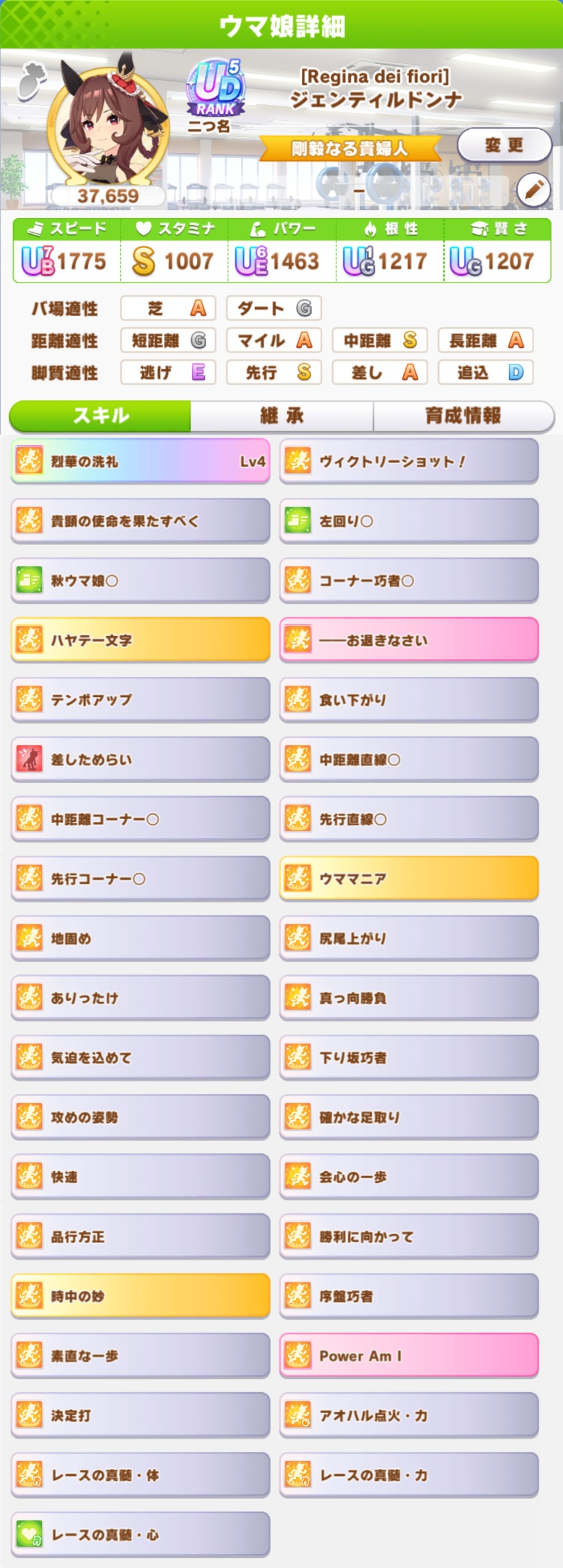563x1568 pixels.
Task: Switch to the 継承 tab
Action: 281,416
